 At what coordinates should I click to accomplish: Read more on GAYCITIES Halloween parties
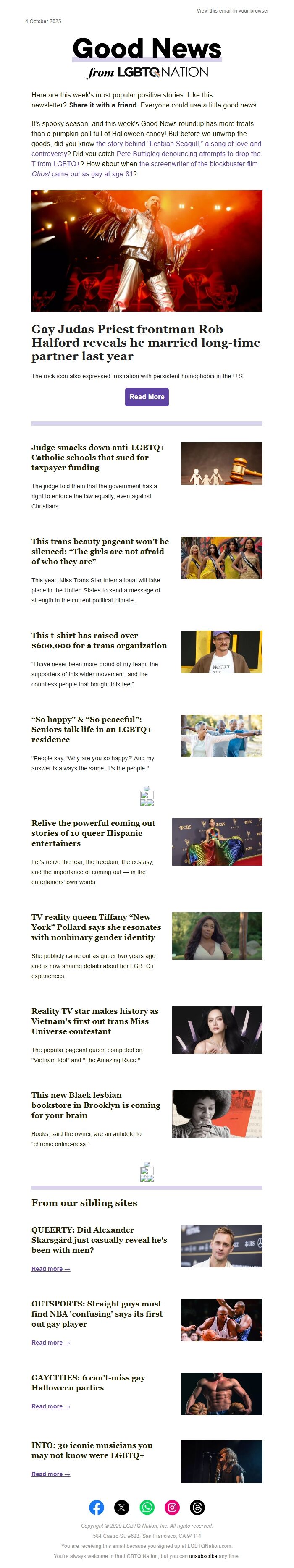(x=50, y=1406)
